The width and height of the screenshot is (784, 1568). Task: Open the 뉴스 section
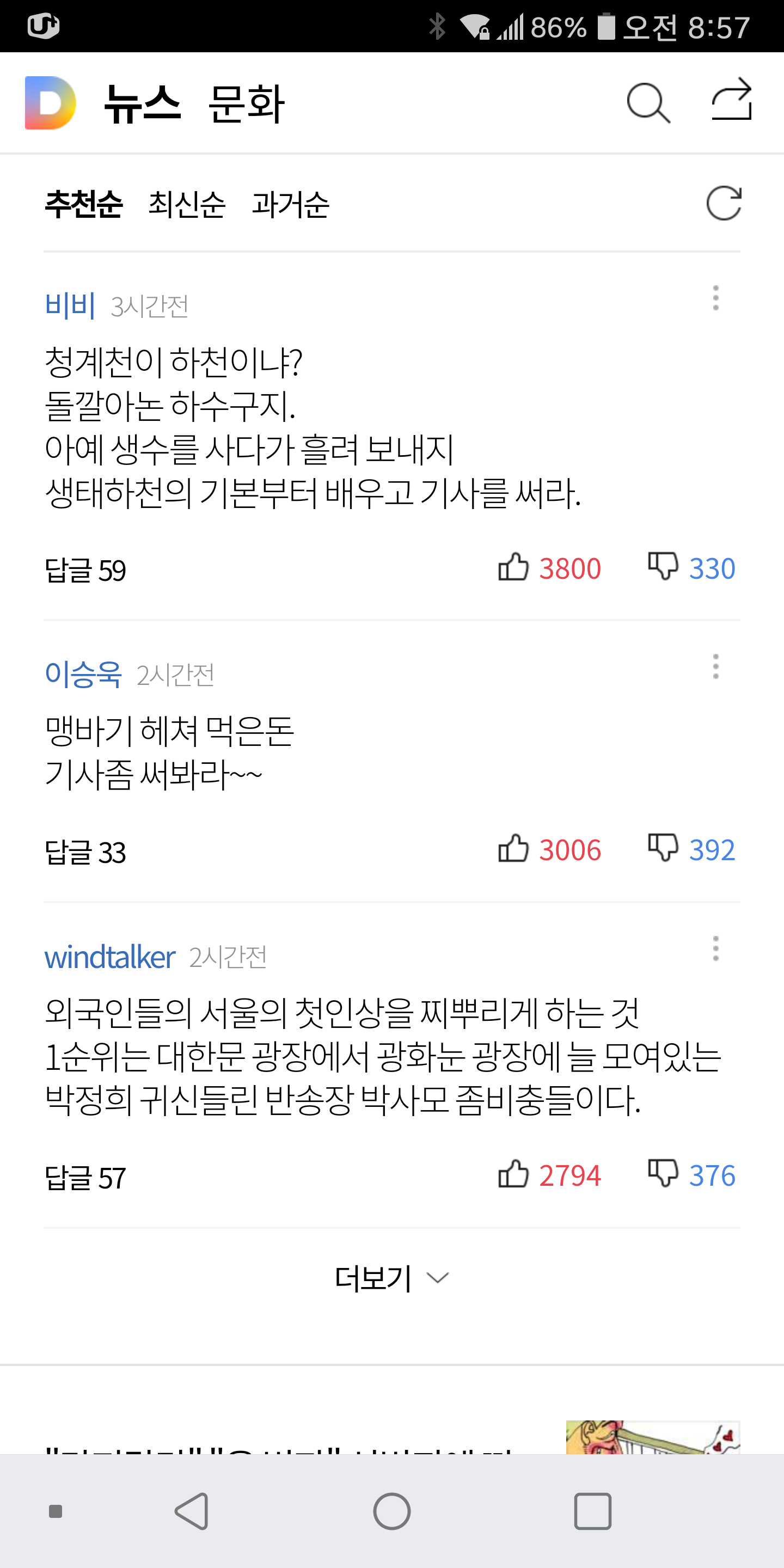pos(143,104)
